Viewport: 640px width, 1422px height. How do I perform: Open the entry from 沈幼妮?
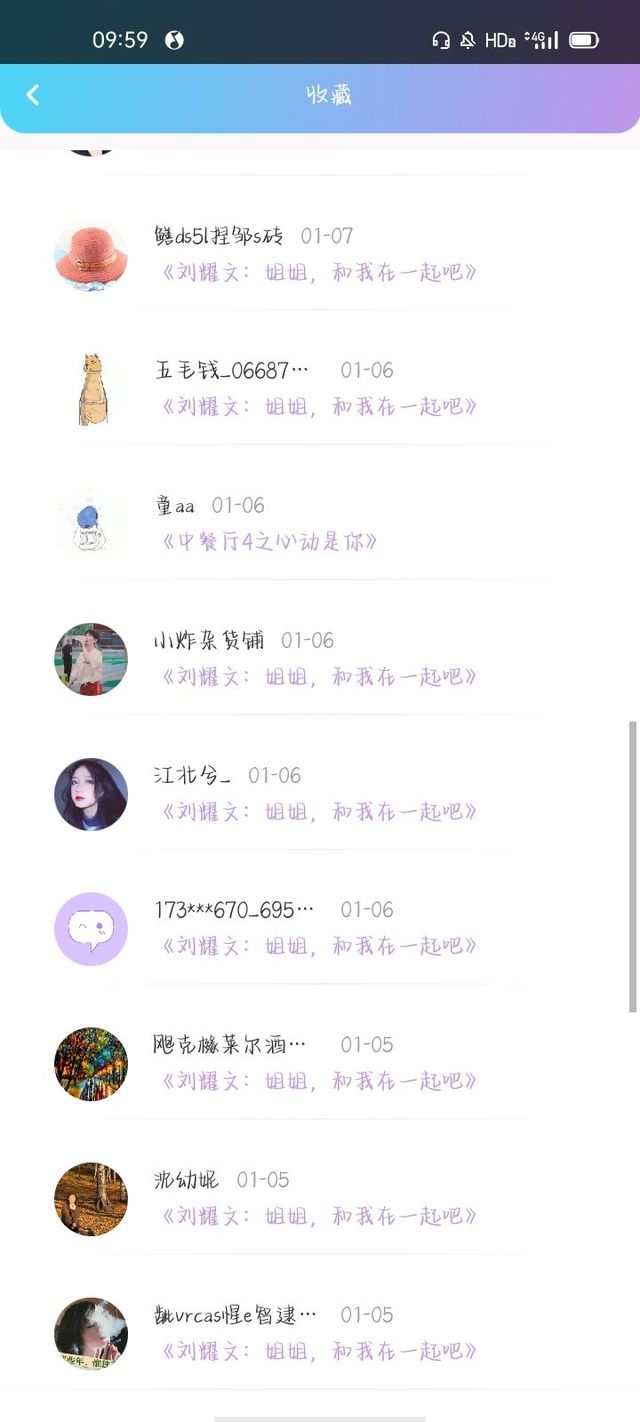[x=318, y=1216]
